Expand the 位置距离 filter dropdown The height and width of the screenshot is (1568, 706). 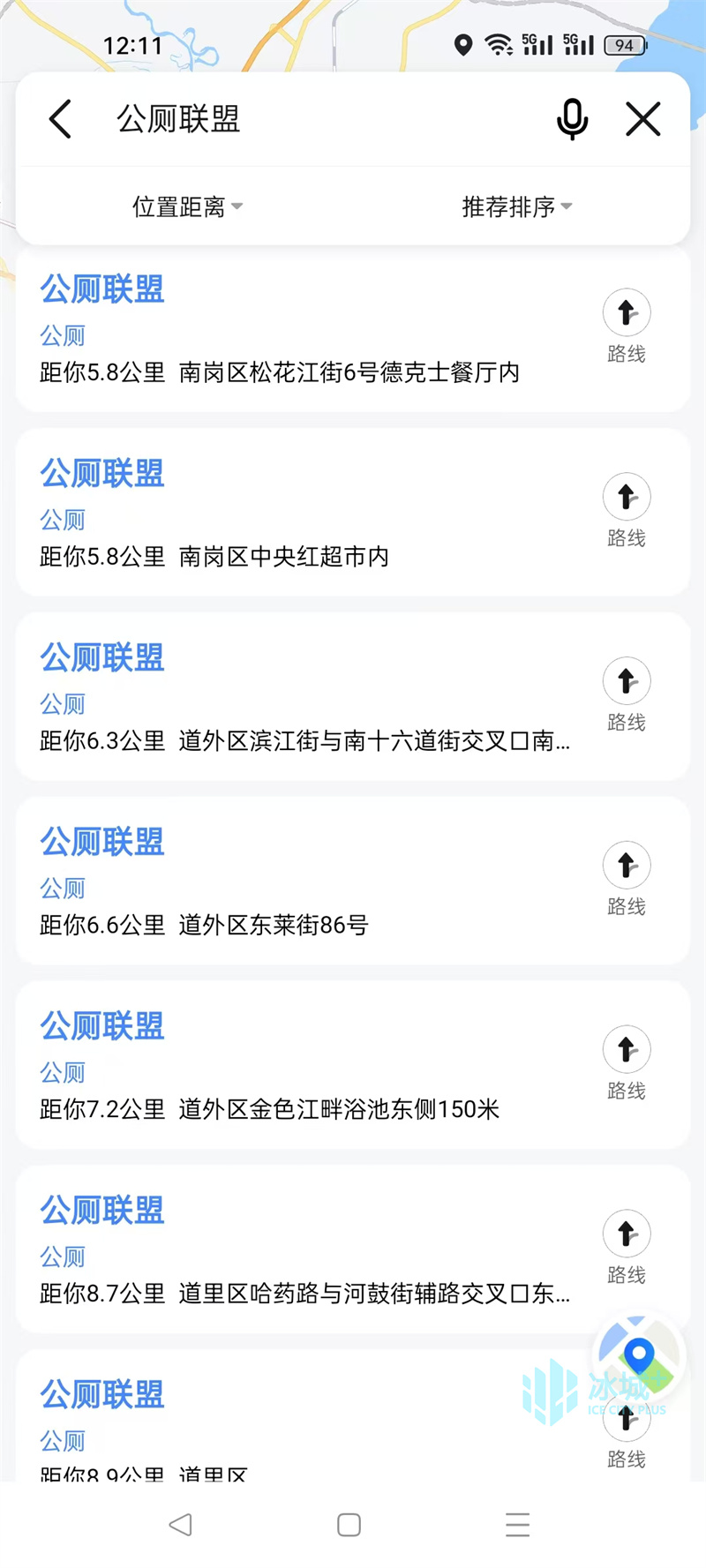point(187,206)
